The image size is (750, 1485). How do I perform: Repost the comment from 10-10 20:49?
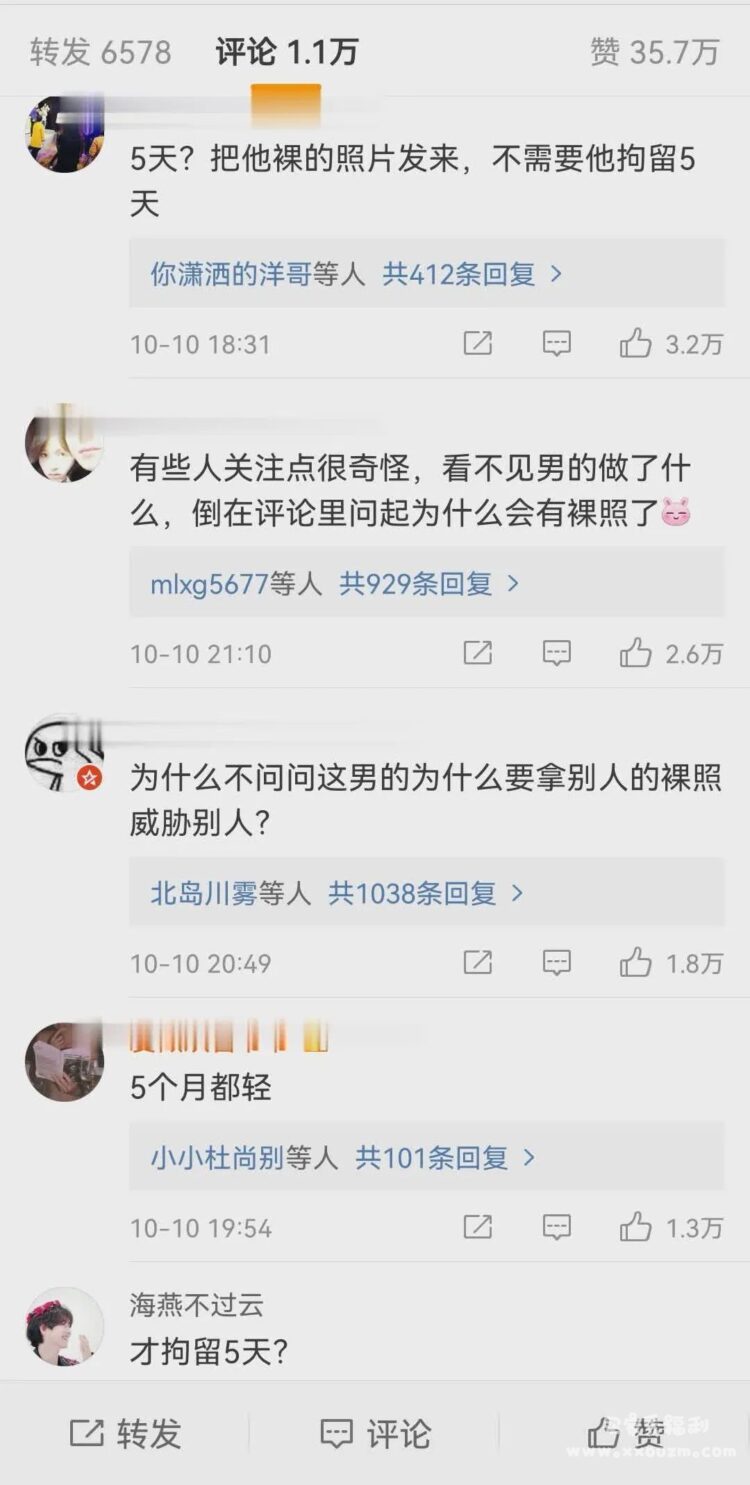point(478,963)
